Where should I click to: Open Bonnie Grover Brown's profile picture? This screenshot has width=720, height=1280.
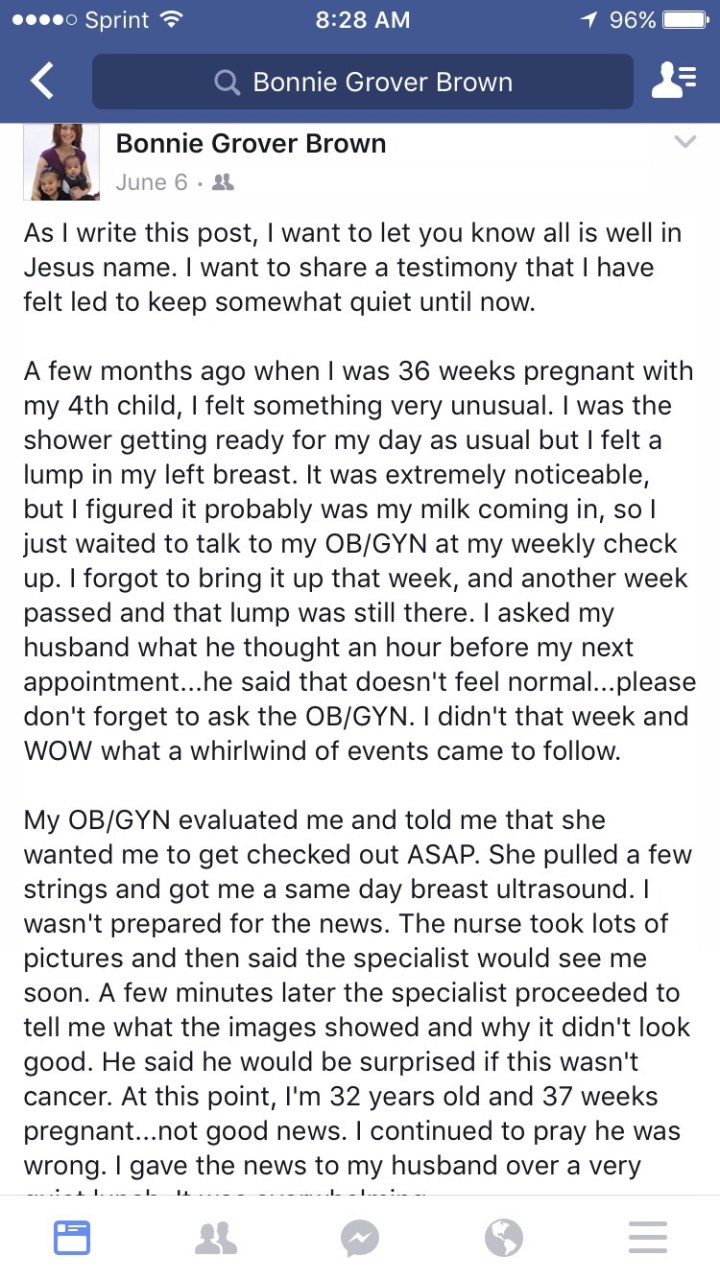tap(61, 162)
